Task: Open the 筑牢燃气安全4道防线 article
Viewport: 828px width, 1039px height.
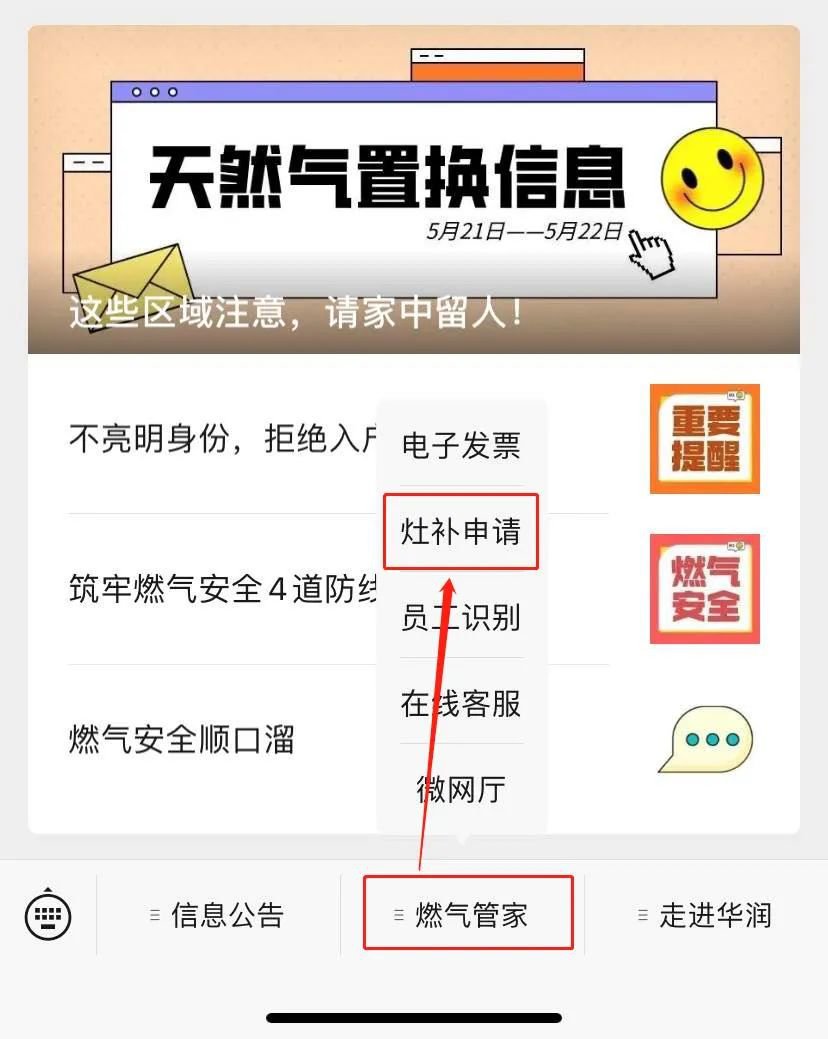Action: pos(220,589)
